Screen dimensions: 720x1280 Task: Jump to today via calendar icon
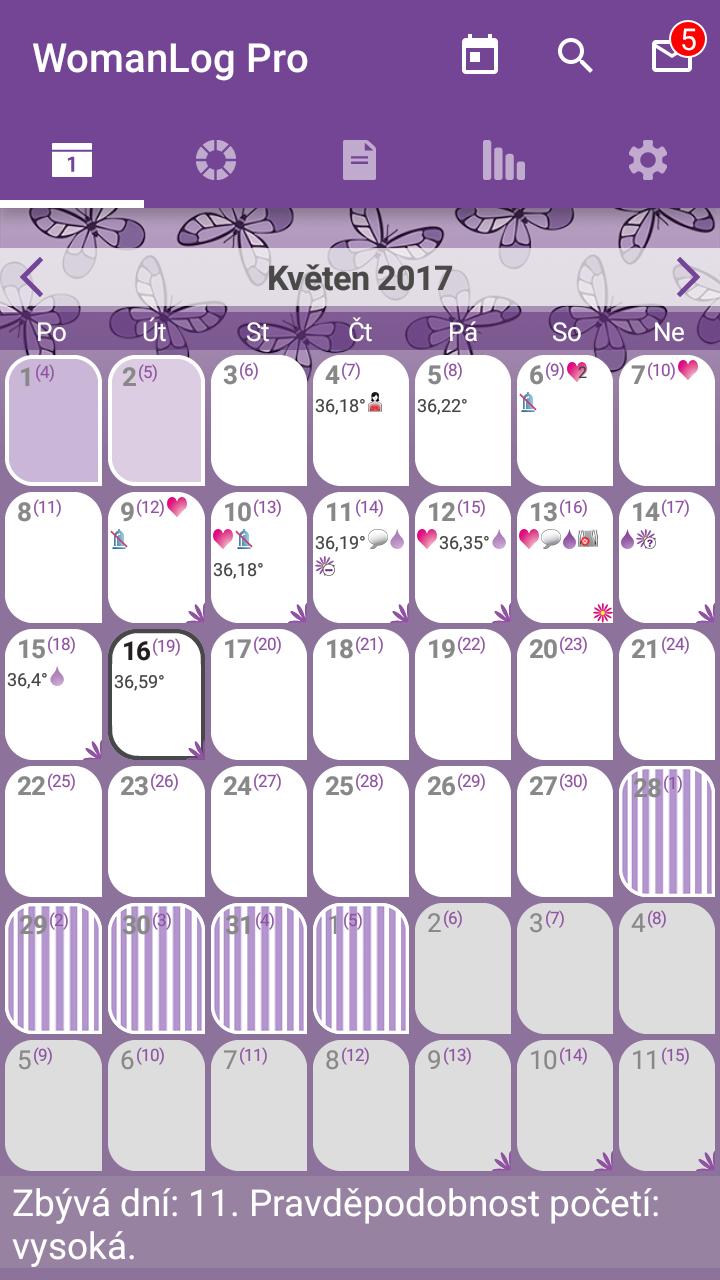point(480,56)
